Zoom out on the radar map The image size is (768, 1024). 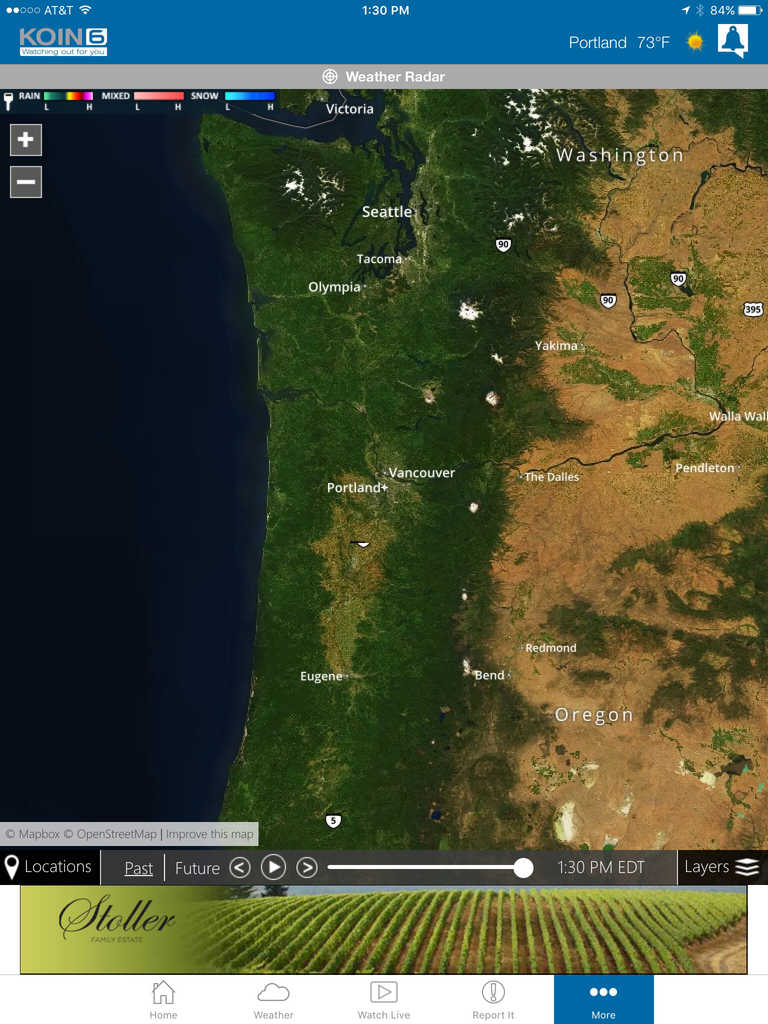coord(26,182)
